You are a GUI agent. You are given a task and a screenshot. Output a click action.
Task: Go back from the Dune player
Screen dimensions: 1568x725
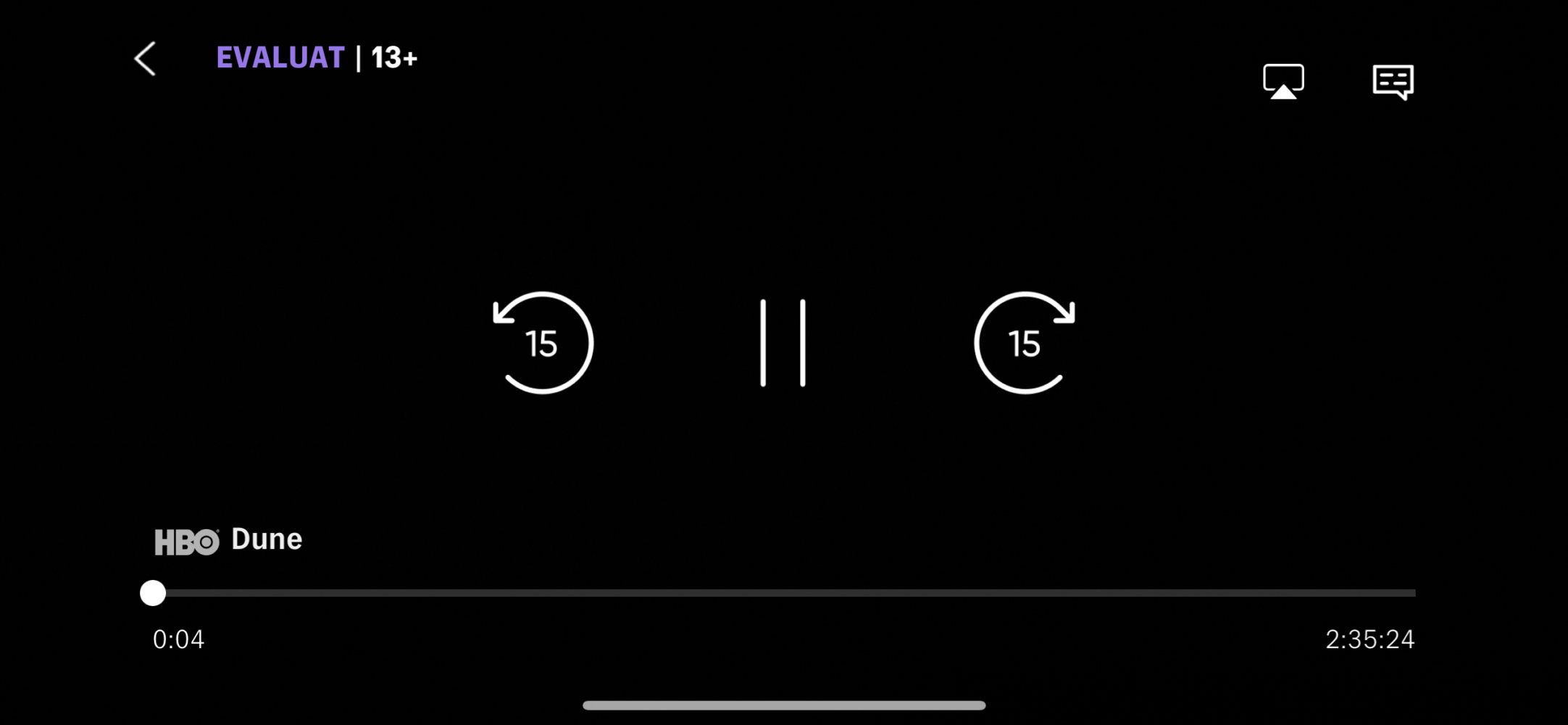pos(145,59)
